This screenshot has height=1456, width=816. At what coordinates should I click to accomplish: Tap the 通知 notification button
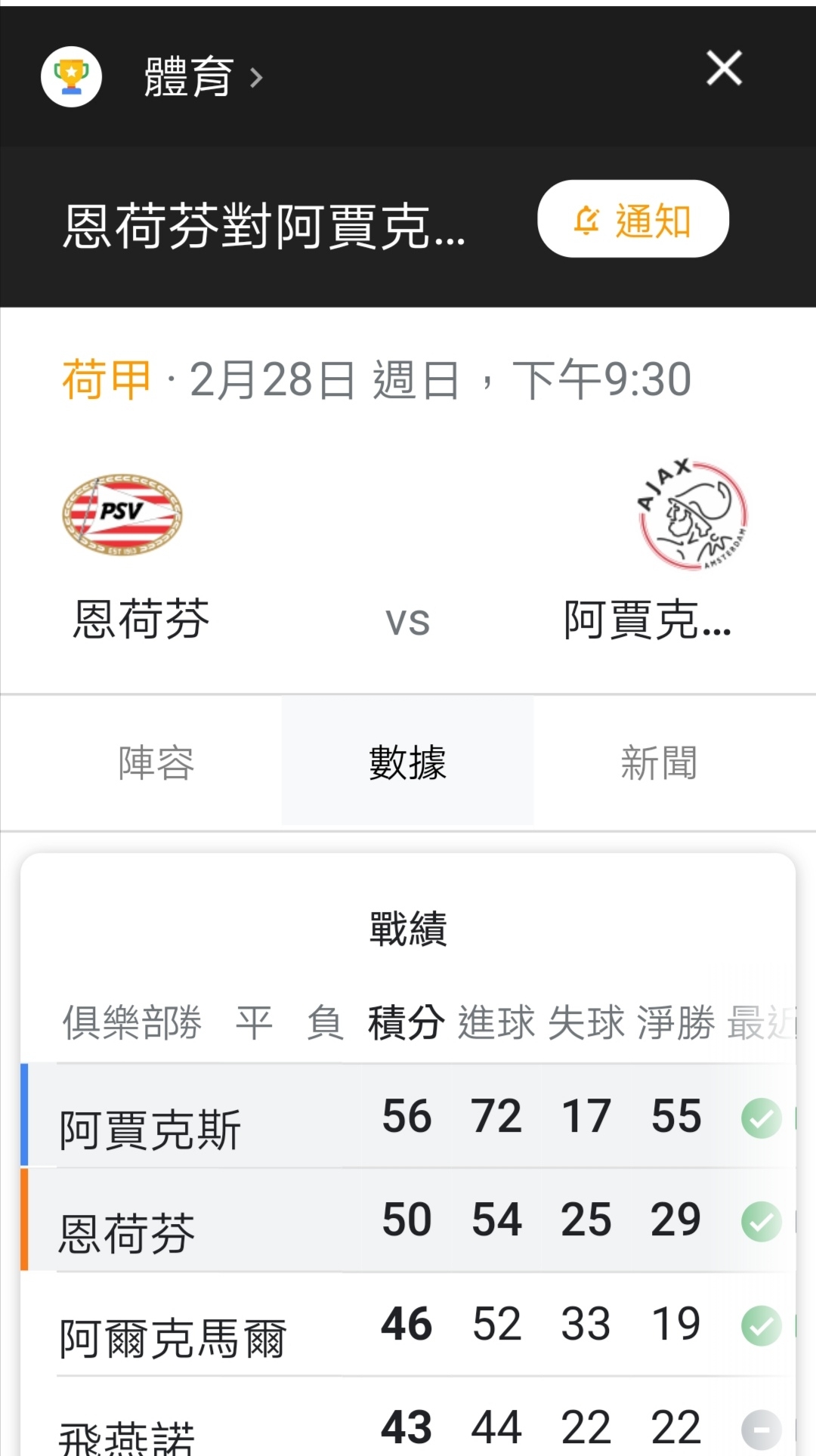pos(633,218)
